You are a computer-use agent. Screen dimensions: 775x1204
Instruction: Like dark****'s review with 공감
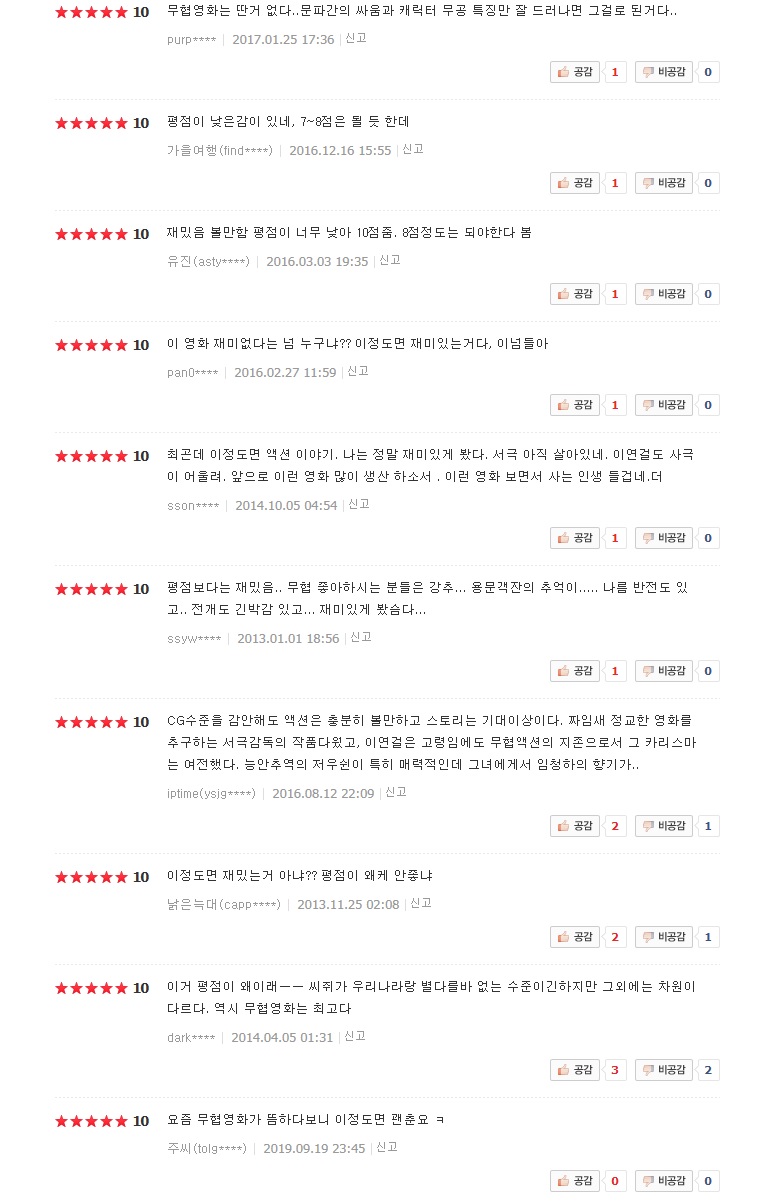[575, 1070]
